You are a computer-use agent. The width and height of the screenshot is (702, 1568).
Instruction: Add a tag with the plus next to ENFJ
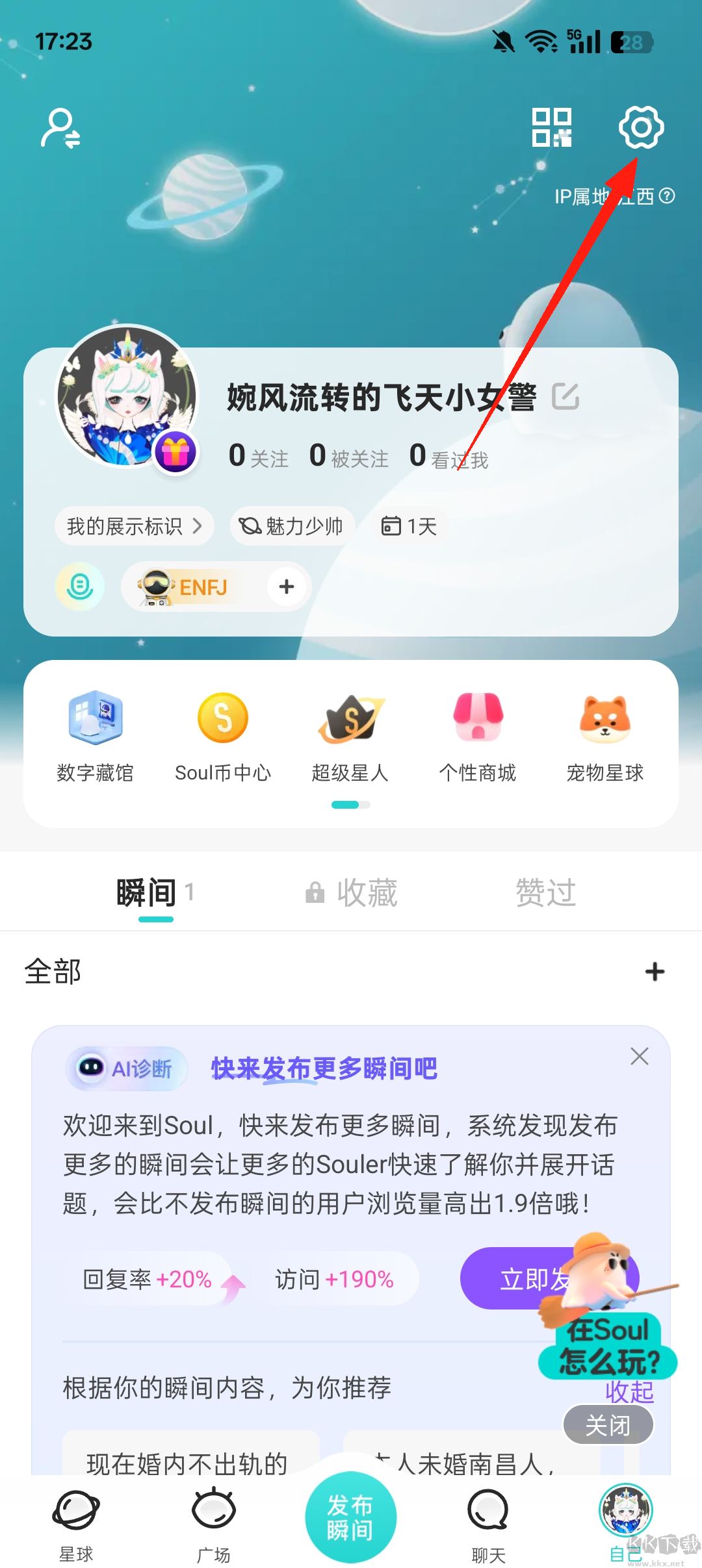287,587
